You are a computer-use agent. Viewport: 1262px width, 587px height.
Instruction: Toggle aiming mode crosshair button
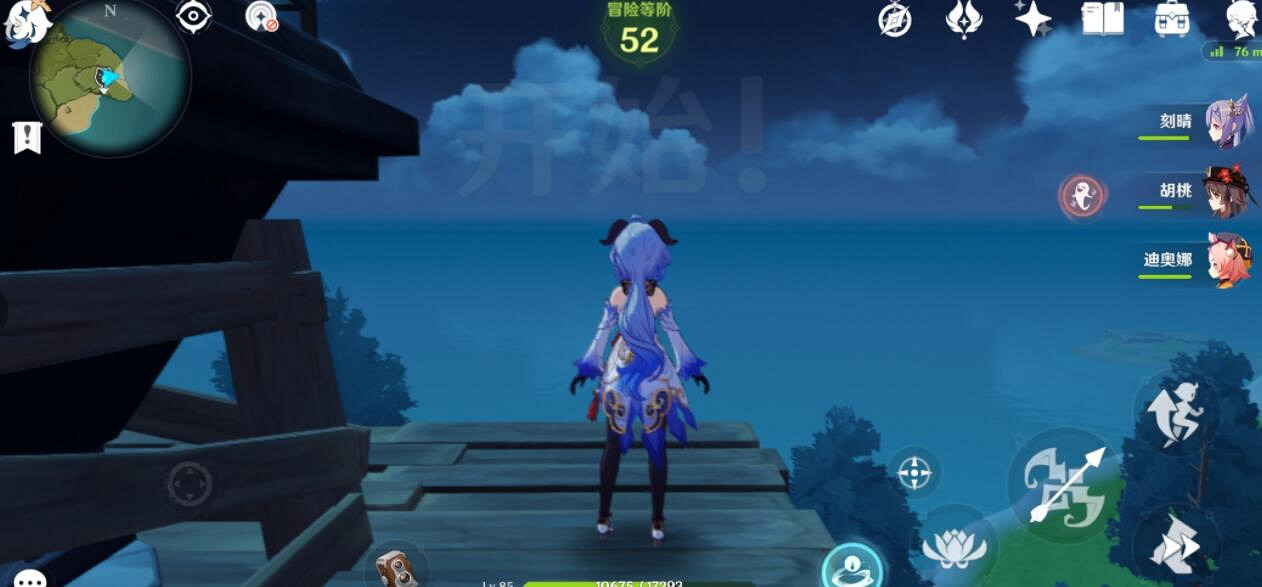[x=914, y=472]
